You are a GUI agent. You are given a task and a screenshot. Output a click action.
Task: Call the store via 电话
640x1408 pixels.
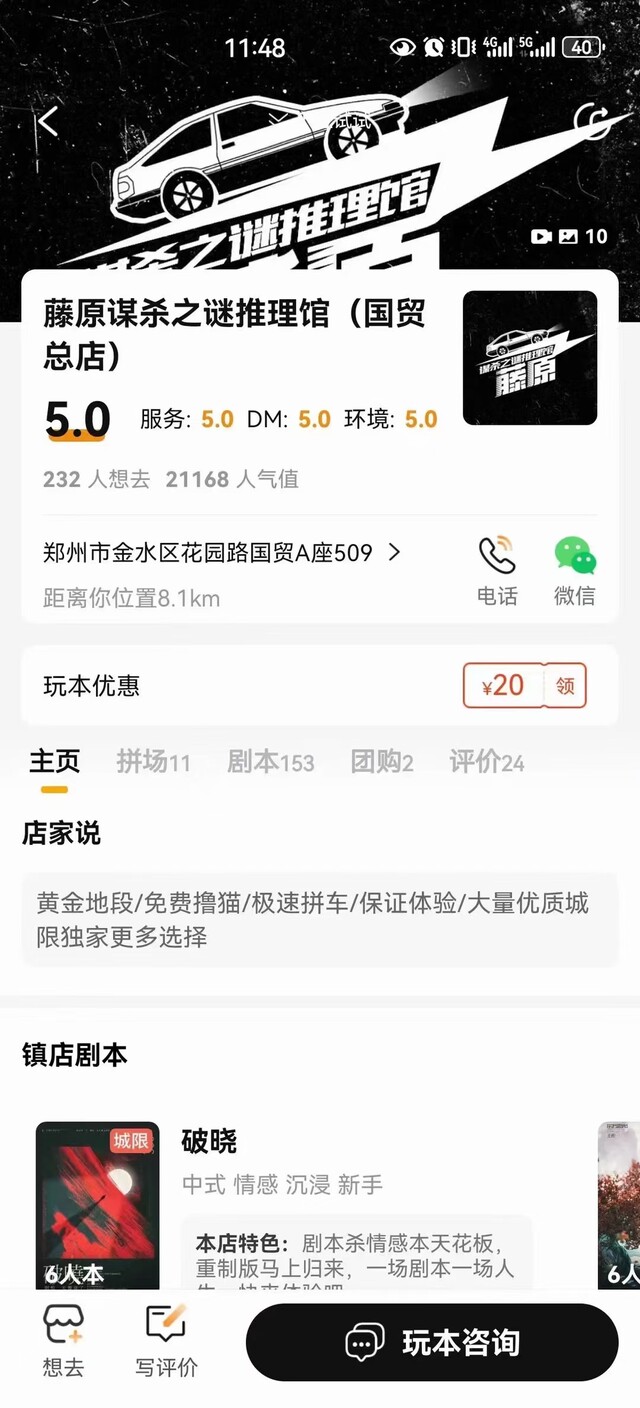click(497, 571)
